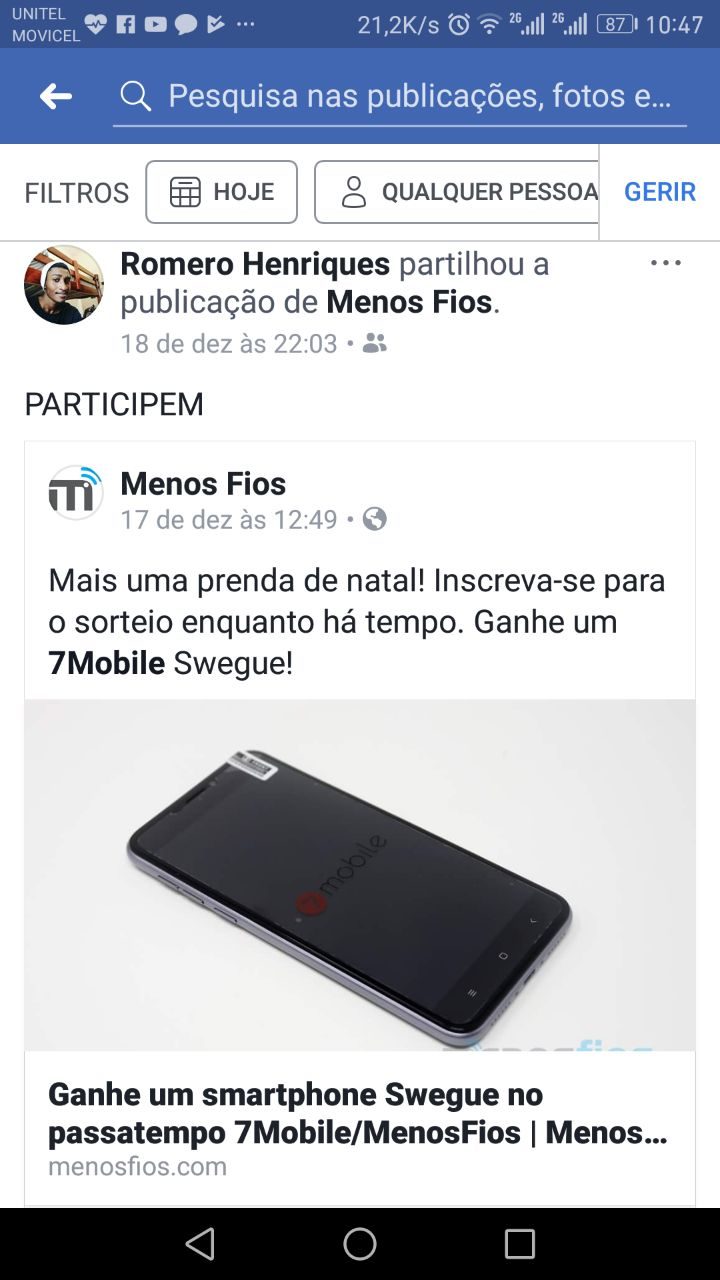Screen dimensions: 720x1280
Task: Open Romero Henriques profile name link
Action: 255,264
